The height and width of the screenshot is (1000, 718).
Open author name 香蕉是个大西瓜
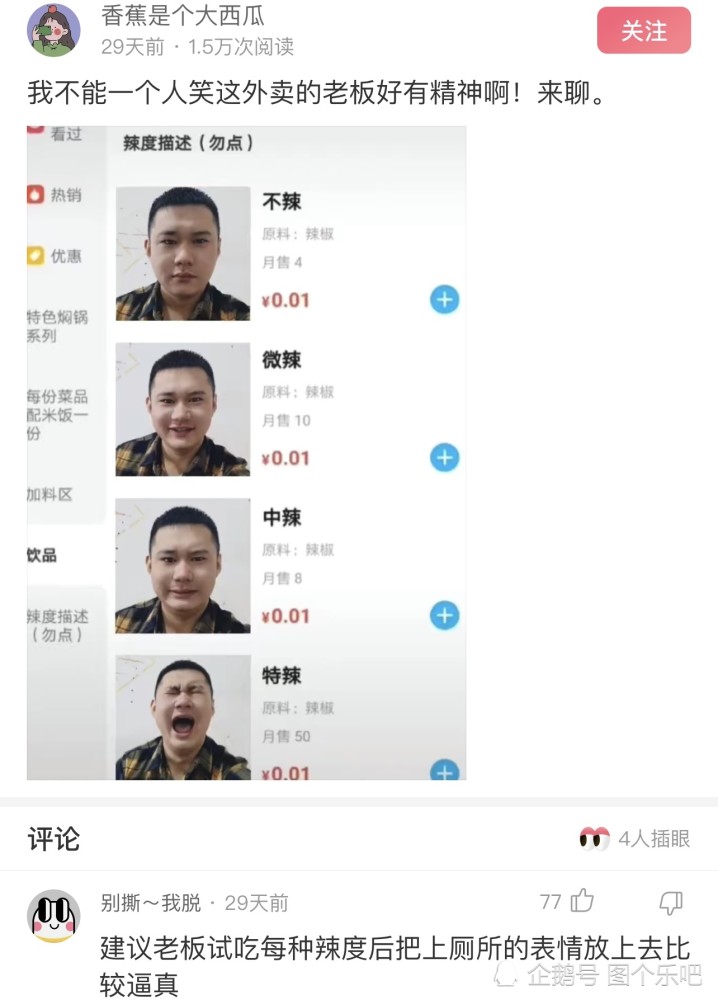click(x=183, y=16)
